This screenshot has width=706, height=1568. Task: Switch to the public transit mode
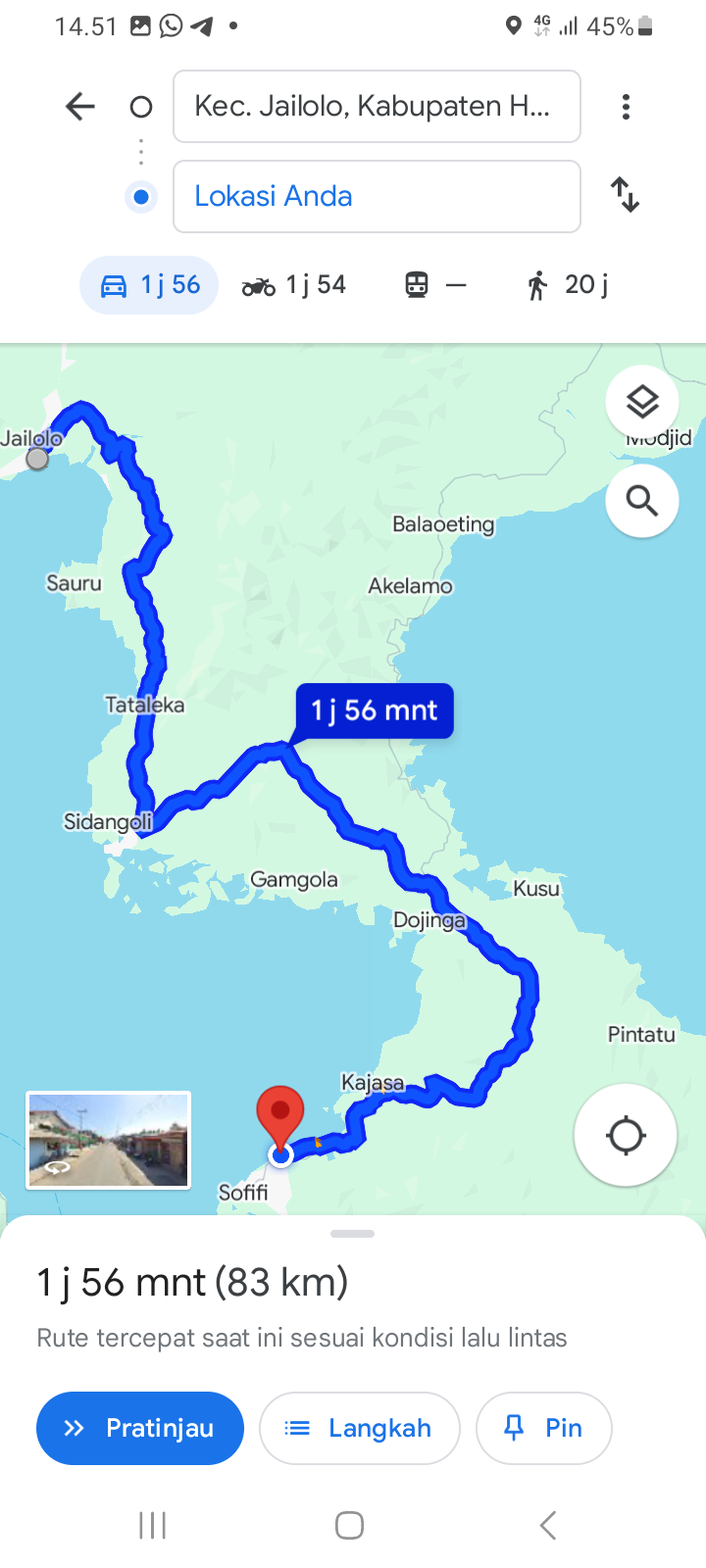pyautogui.click(x=436, y=285)
